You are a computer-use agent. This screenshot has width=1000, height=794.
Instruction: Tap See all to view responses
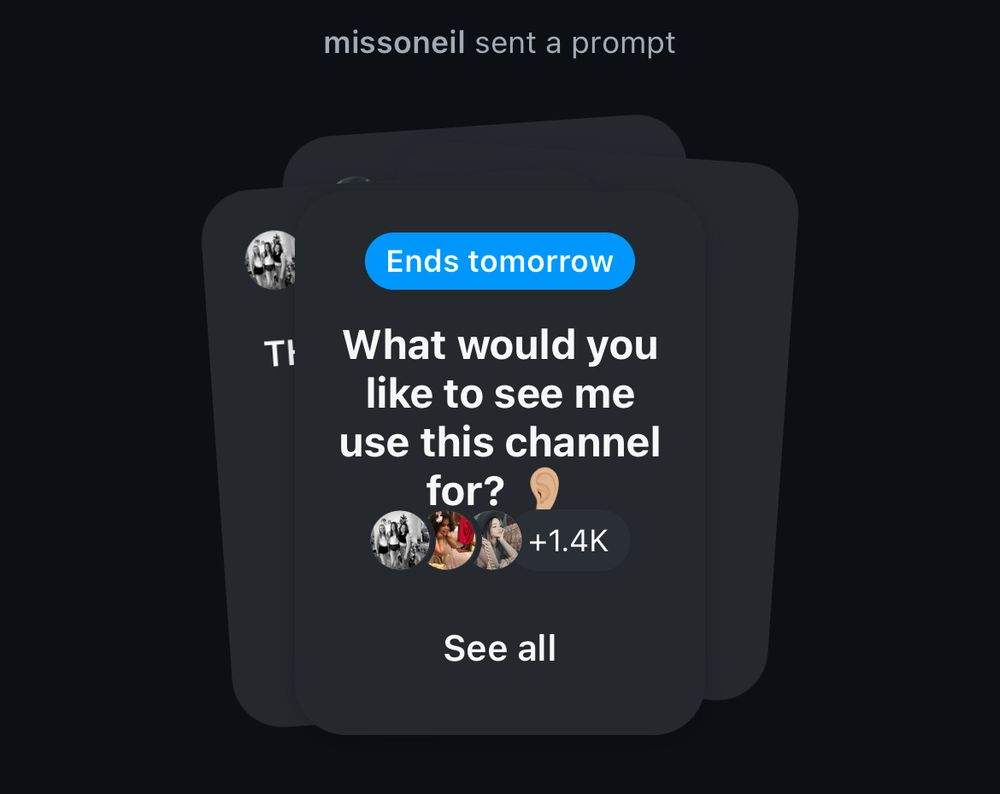[499, 648]
